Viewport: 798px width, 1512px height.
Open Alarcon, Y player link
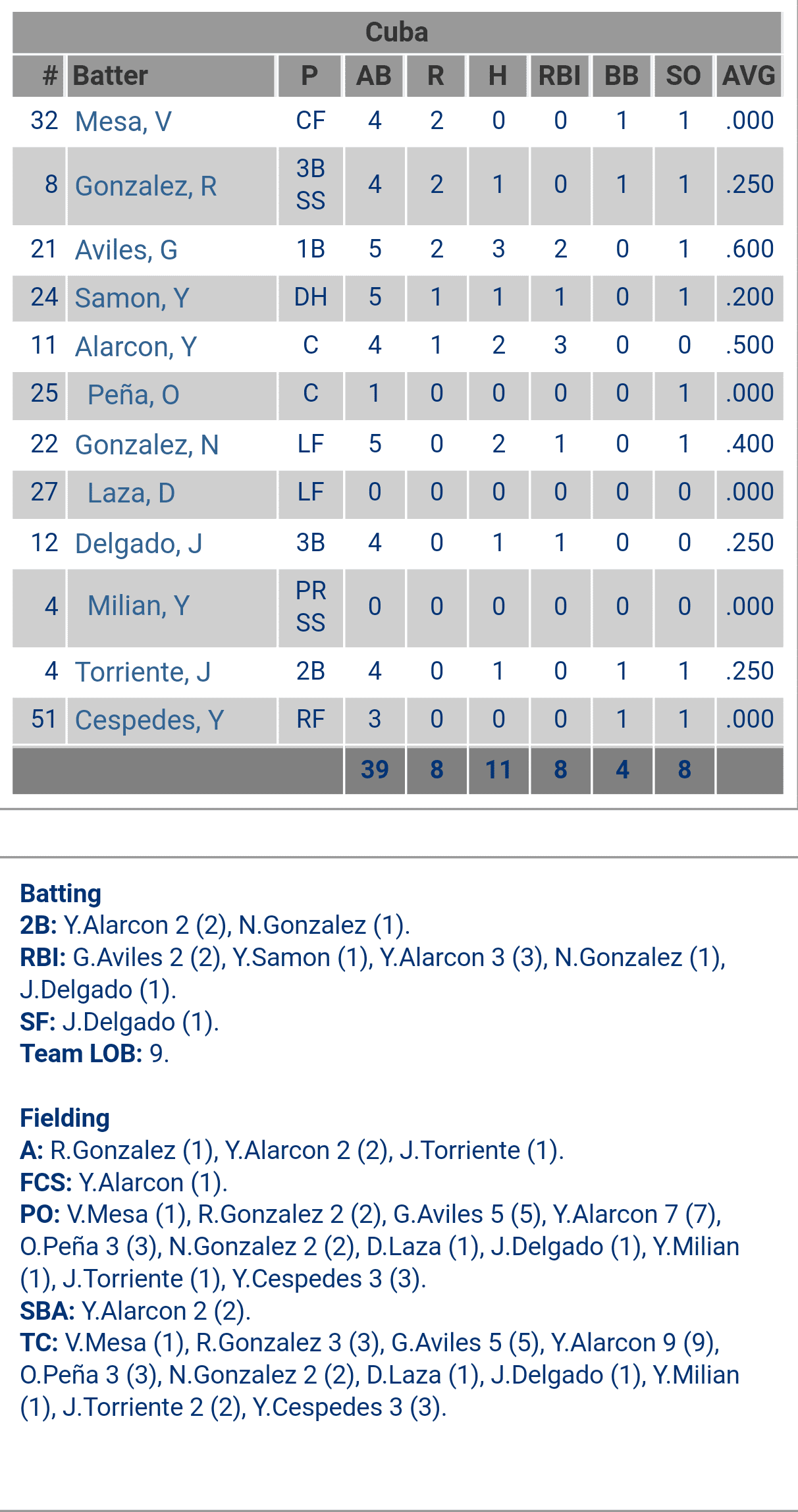click(136, 346)
